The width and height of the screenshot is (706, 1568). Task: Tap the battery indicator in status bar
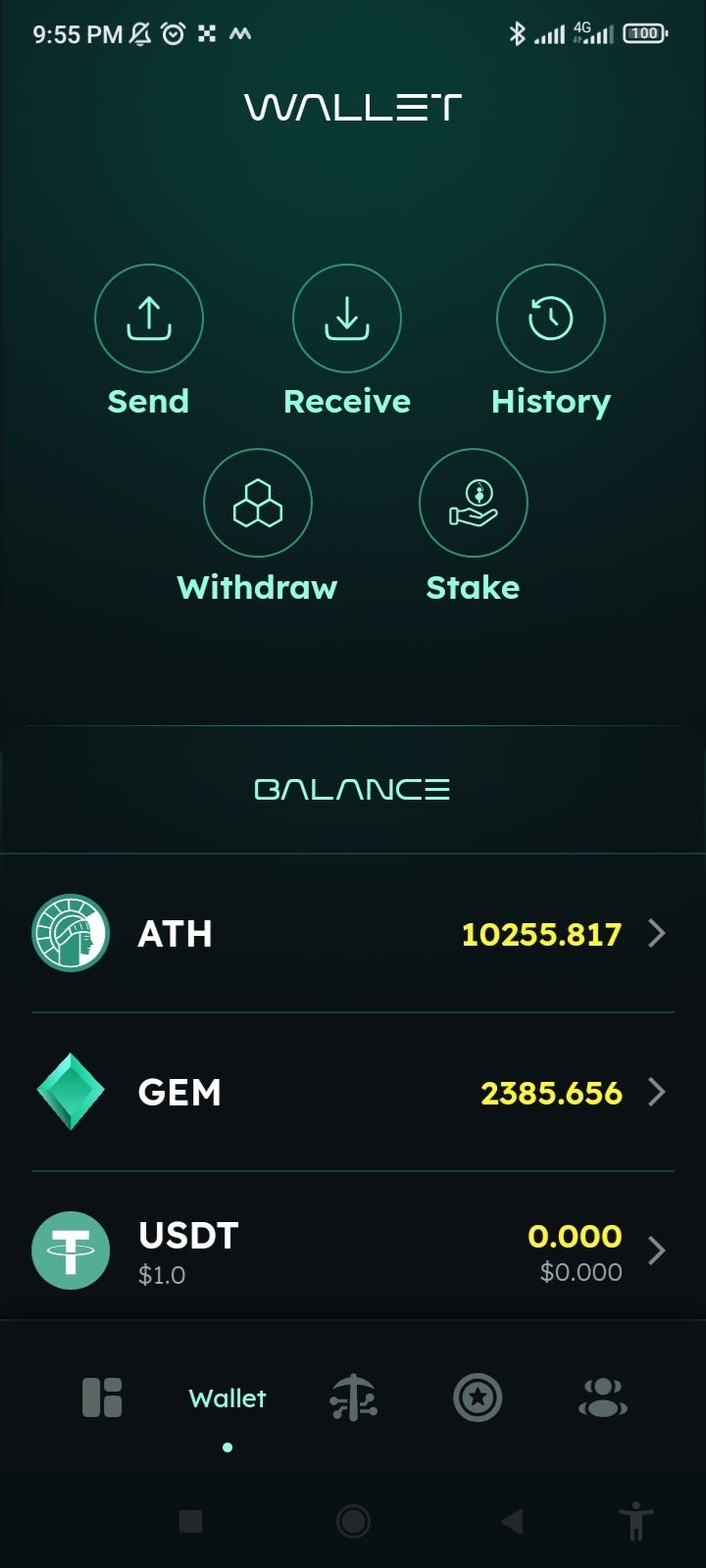[644, 32]
